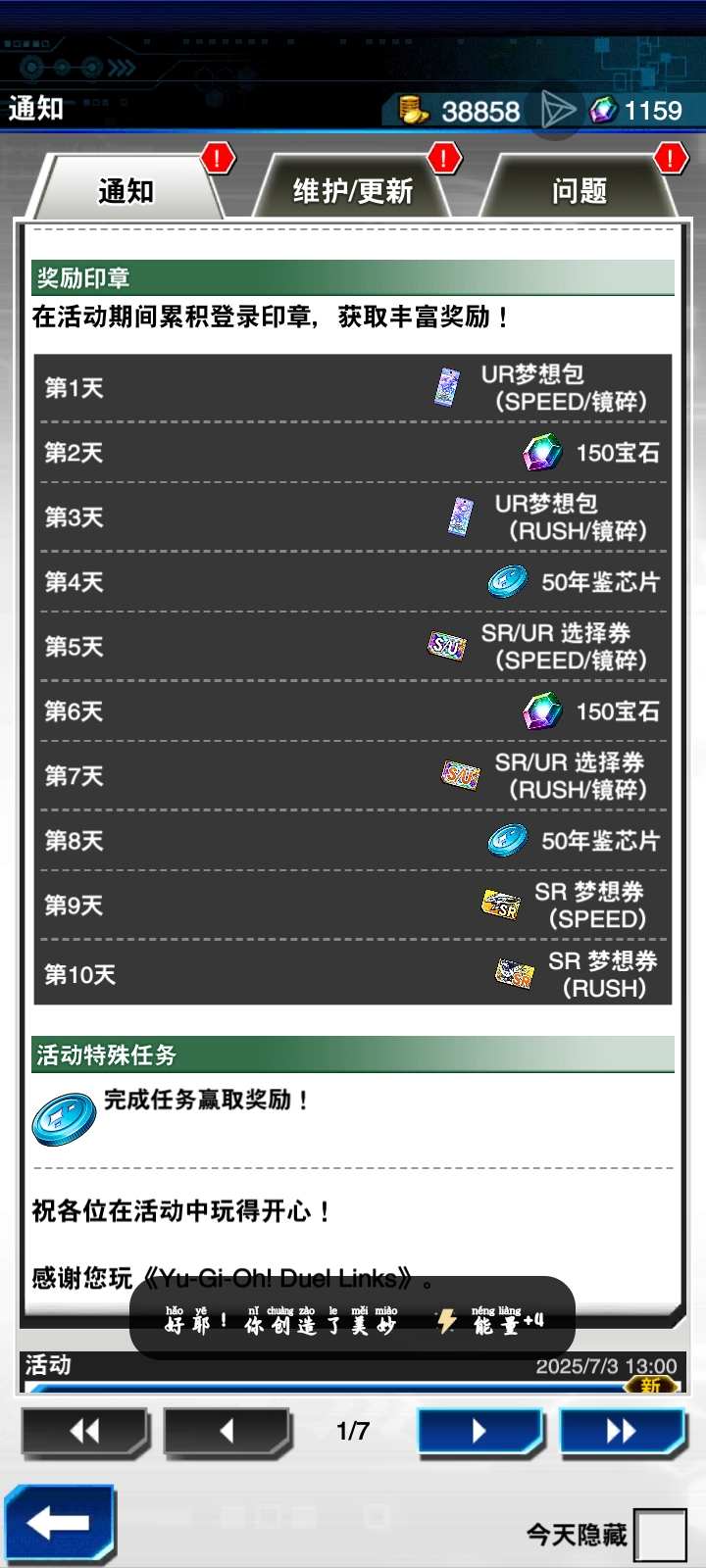Switch to the 通知 tab
Image resolution: width=706 pixels, height=1568 pixels.
click(x=126, y=190)
